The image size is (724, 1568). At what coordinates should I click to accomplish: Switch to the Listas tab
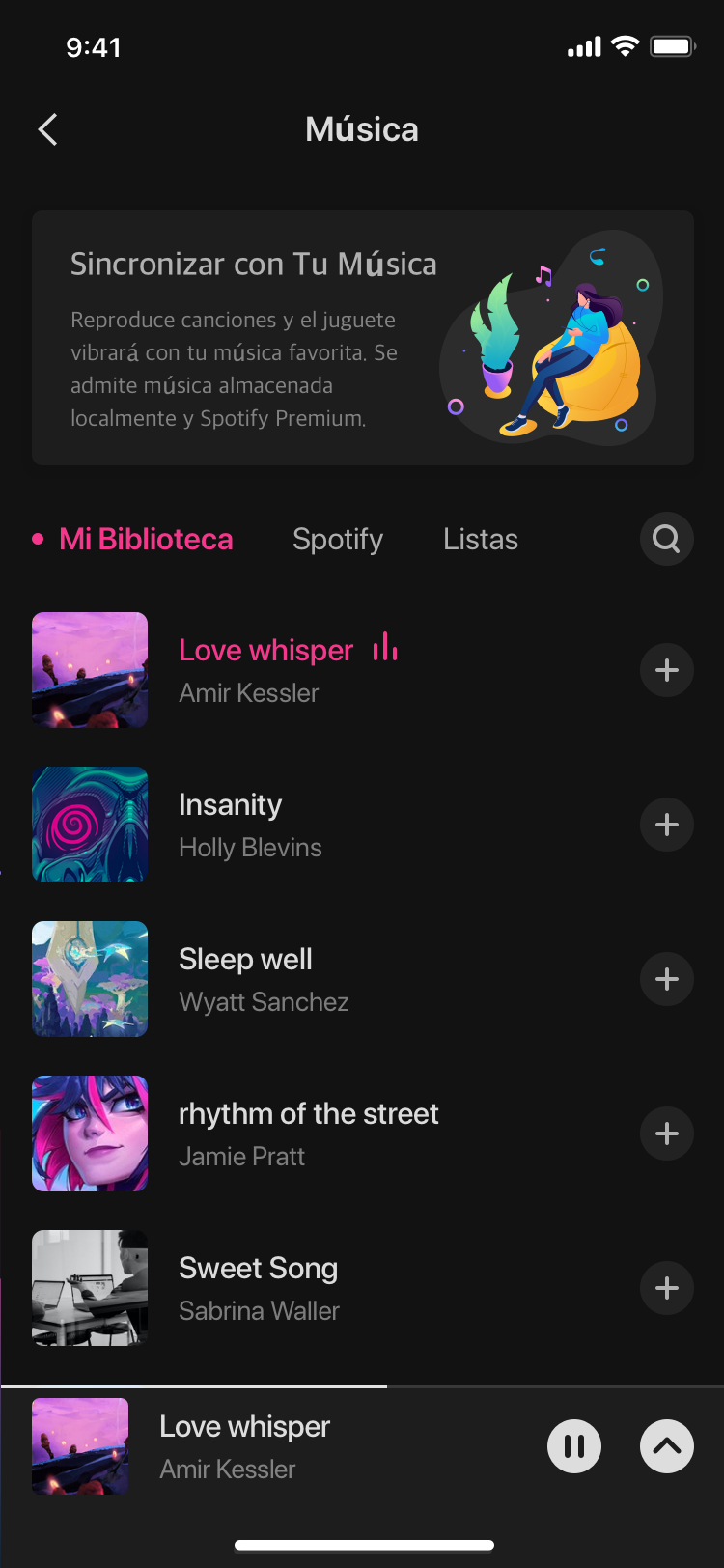[481, 539]
